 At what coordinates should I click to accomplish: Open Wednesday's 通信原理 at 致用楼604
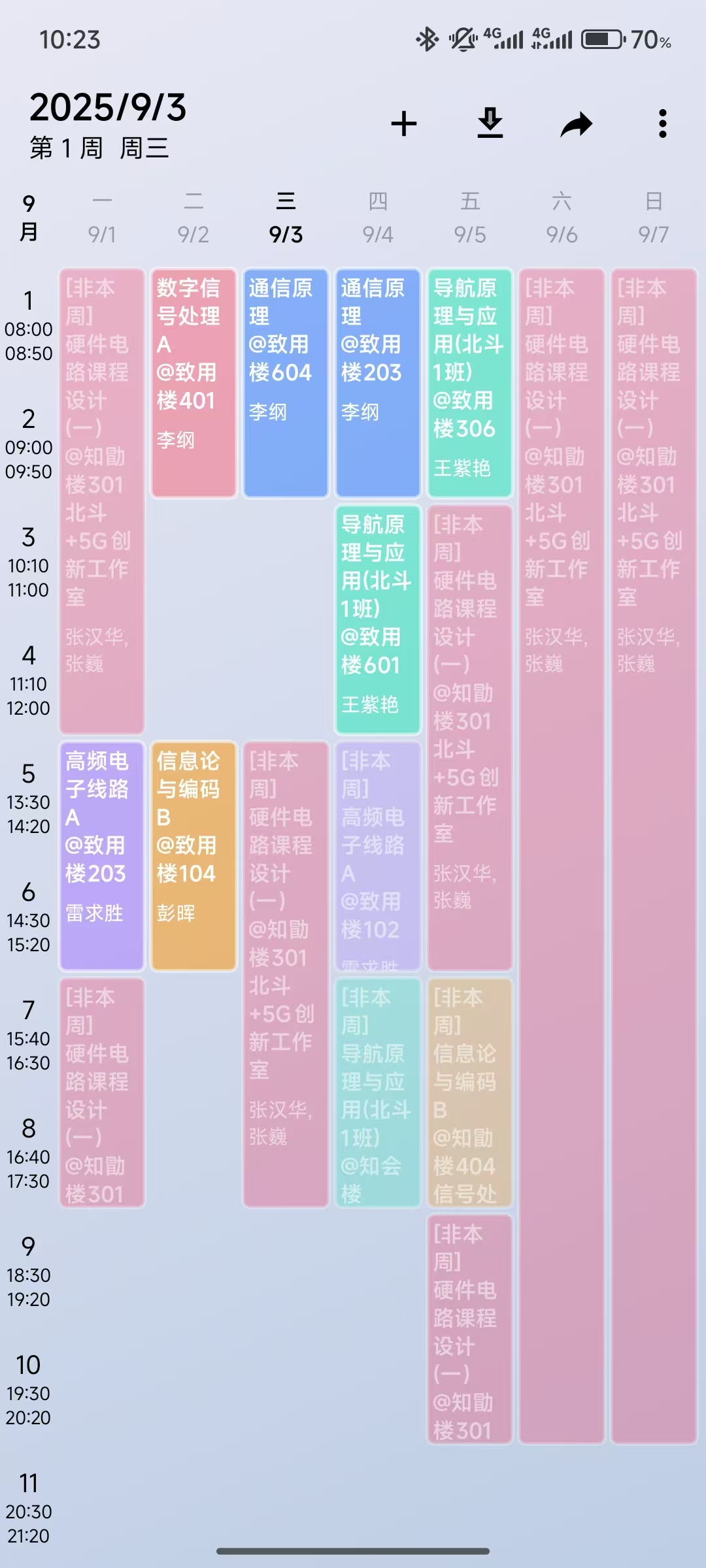pos(286,383)
